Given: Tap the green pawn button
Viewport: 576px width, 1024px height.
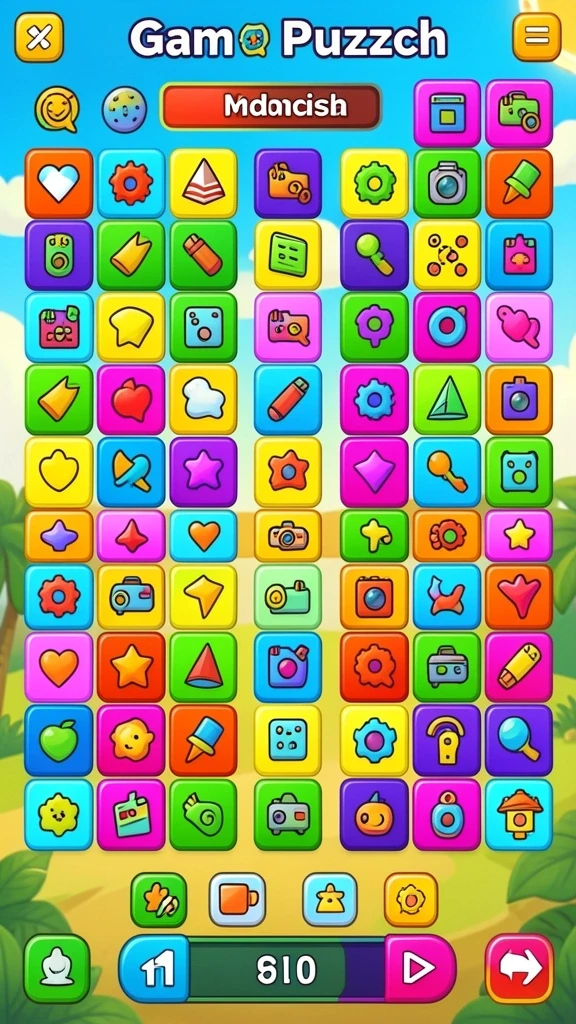Looking at the screenshot, I should (57, 968).
